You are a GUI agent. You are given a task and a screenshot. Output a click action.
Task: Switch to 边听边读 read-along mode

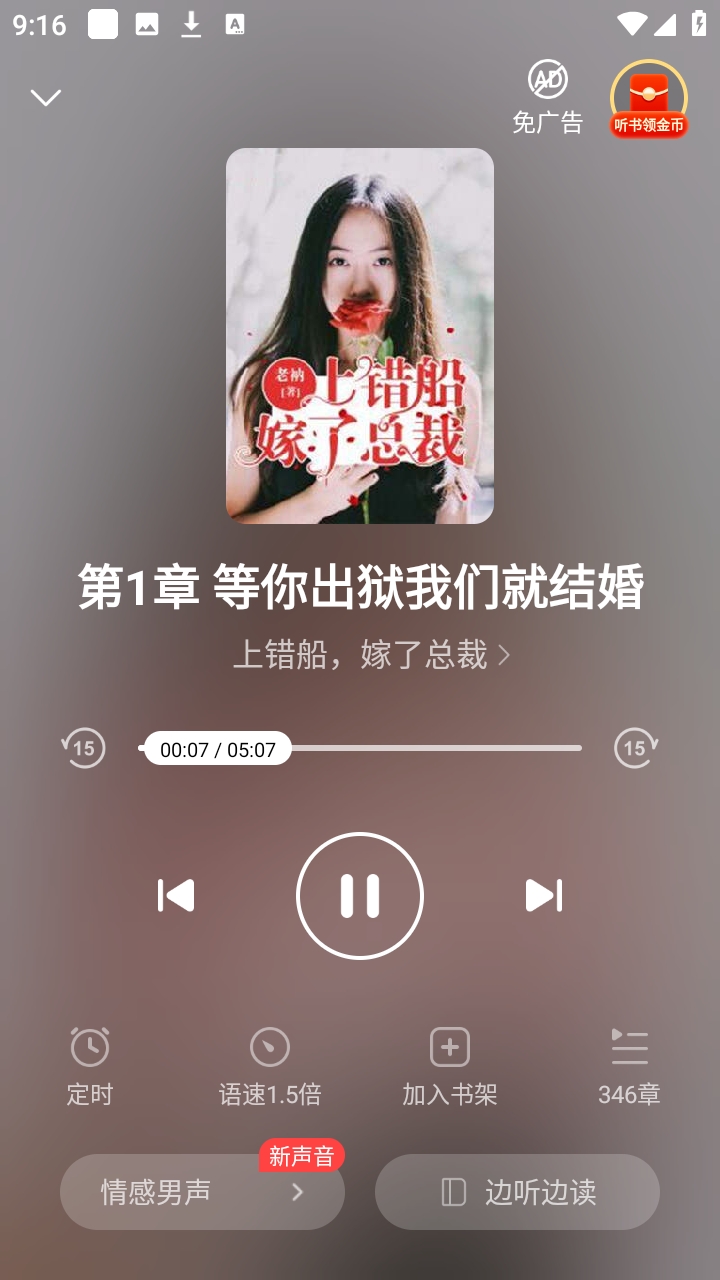tap(517, 1192)
